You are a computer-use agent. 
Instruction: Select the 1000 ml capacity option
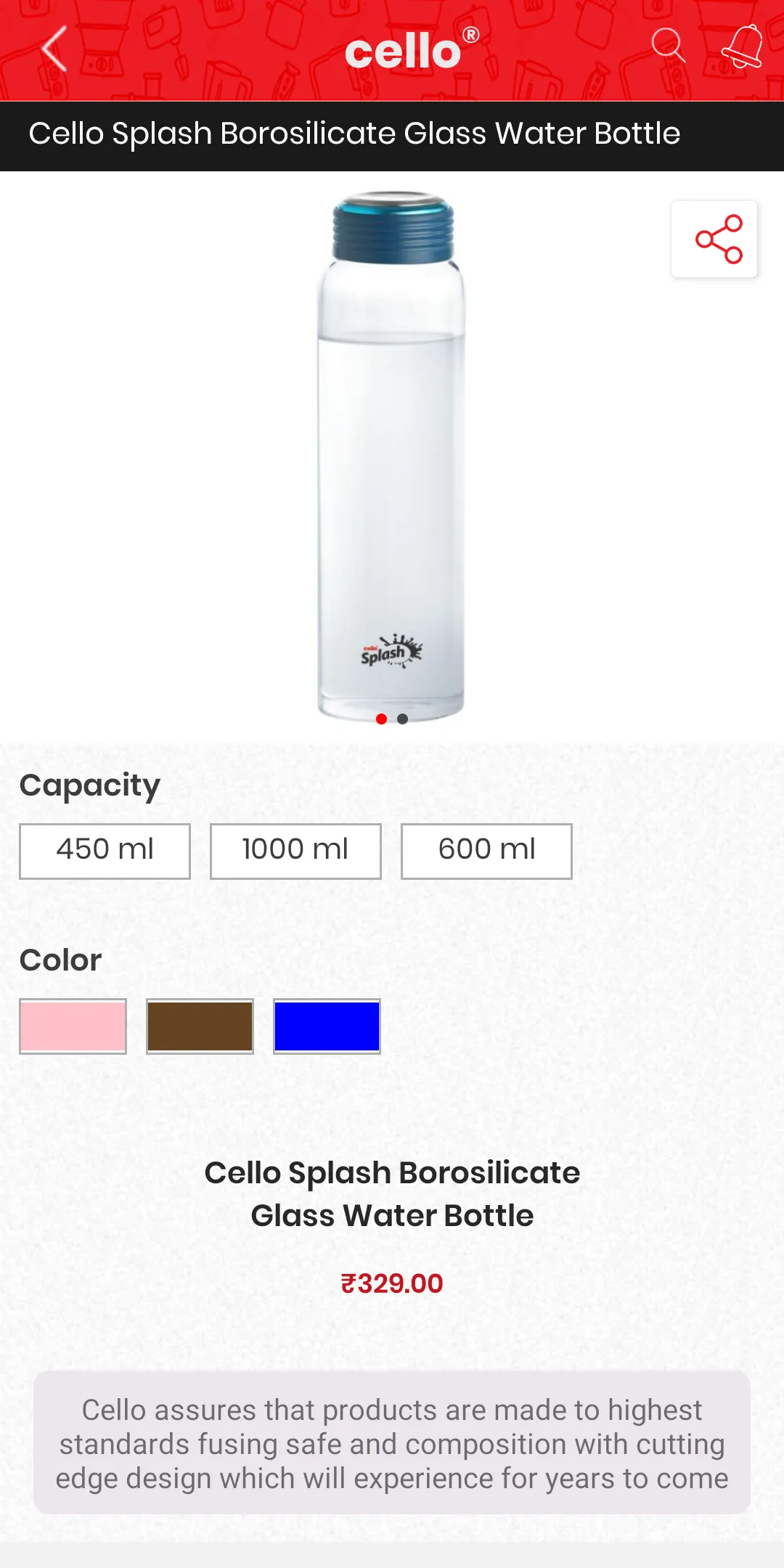pos(295,850)
